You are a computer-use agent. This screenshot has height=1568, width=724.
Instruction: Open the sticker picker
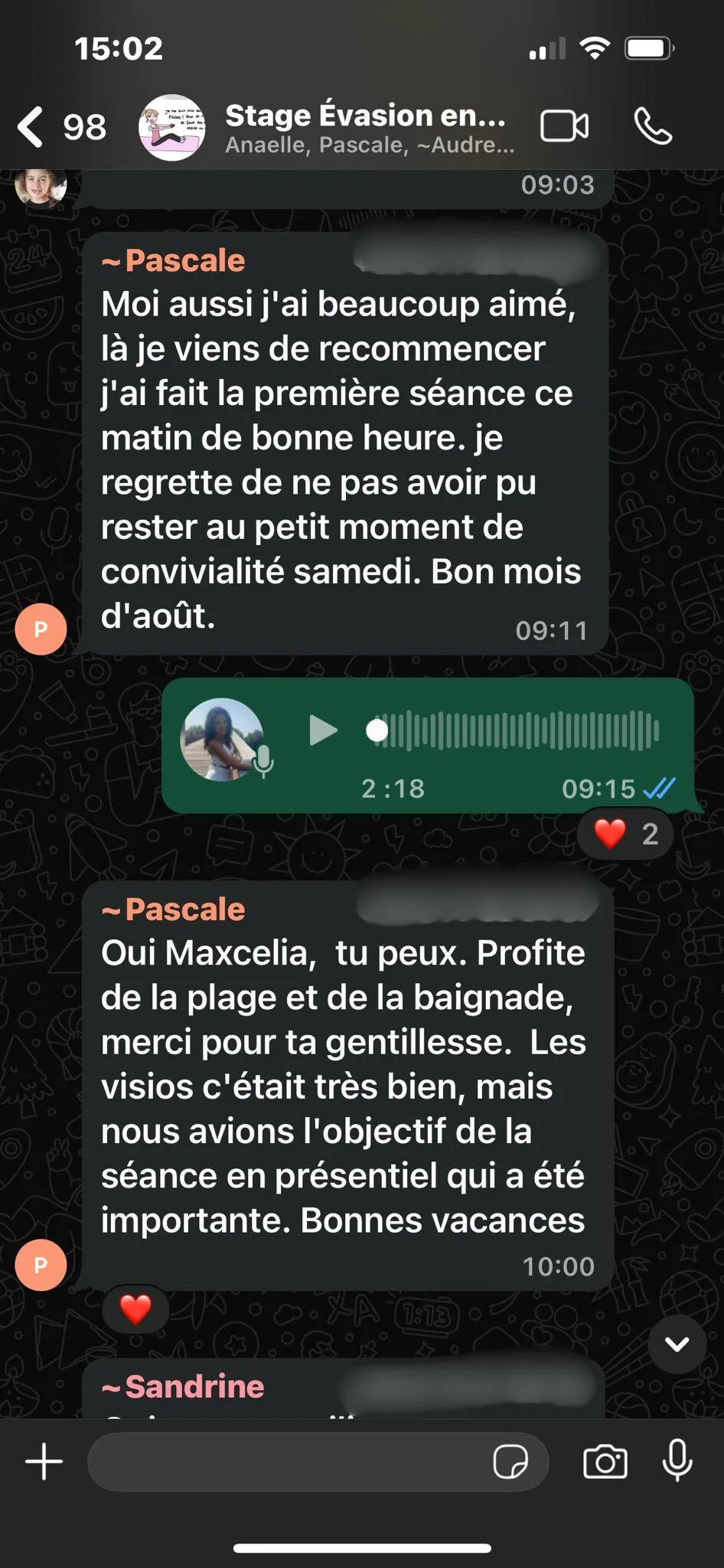pyautogui.click(x=510, y=1462)
